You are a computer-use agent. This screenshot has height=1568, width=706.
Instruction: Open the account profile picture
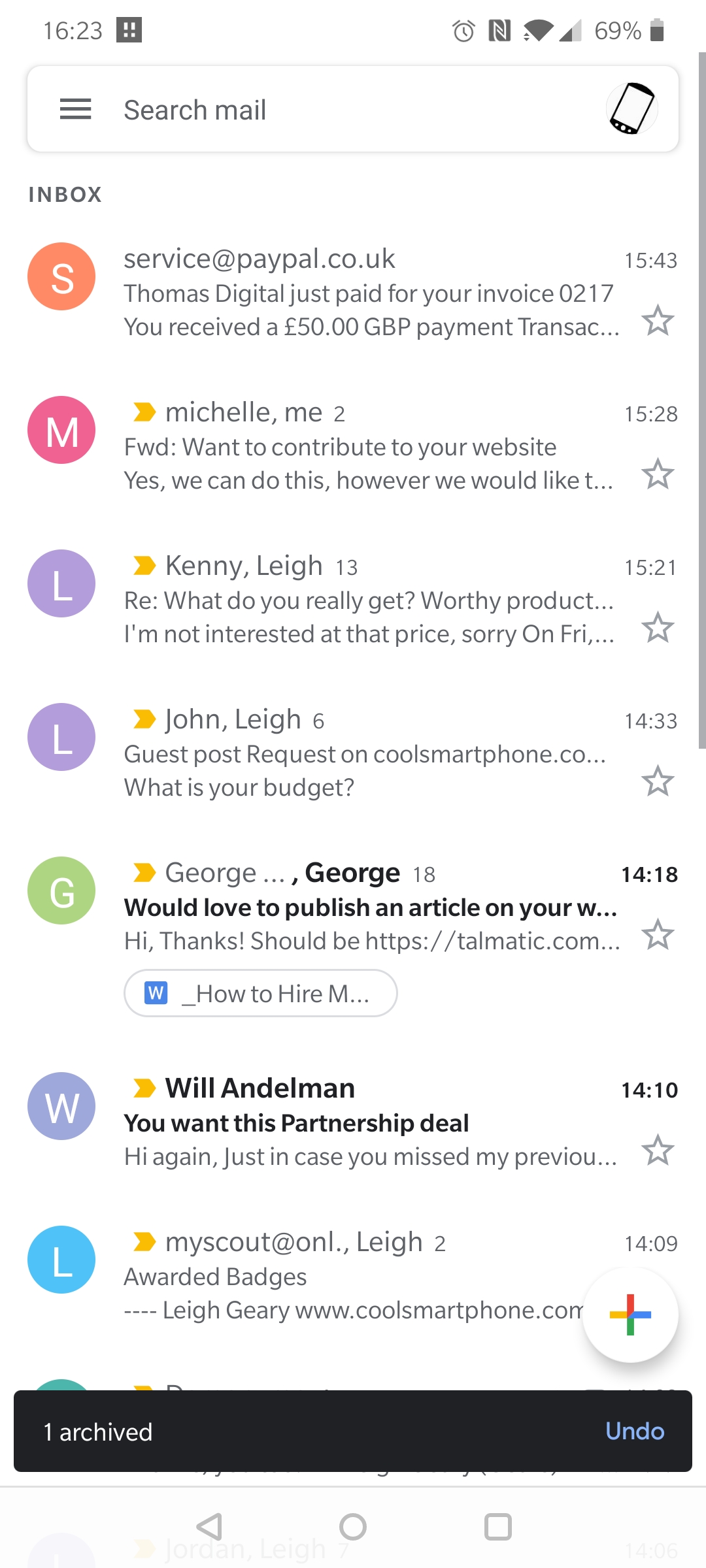[631, 108]
